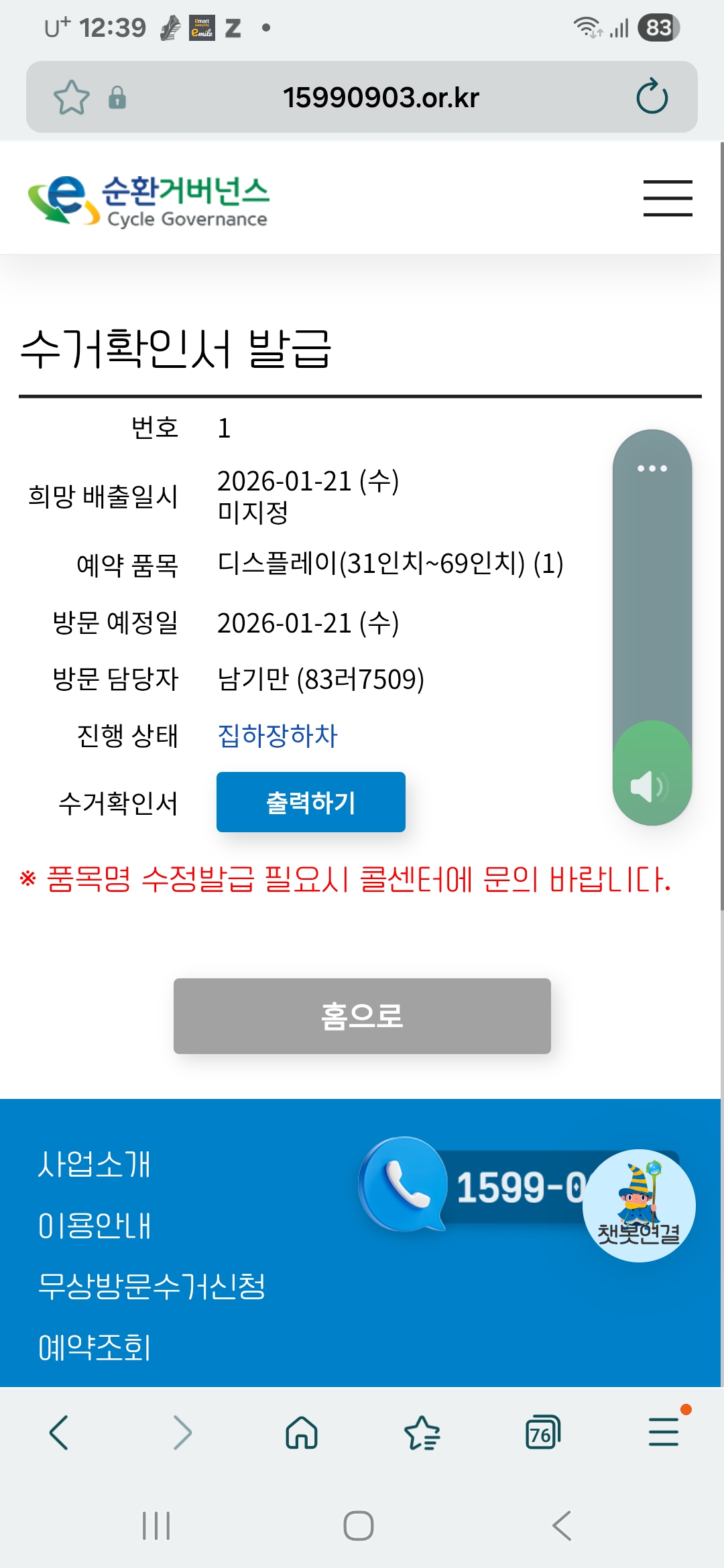
Task: Open the browser home page
Action: tap(302, 1433)
